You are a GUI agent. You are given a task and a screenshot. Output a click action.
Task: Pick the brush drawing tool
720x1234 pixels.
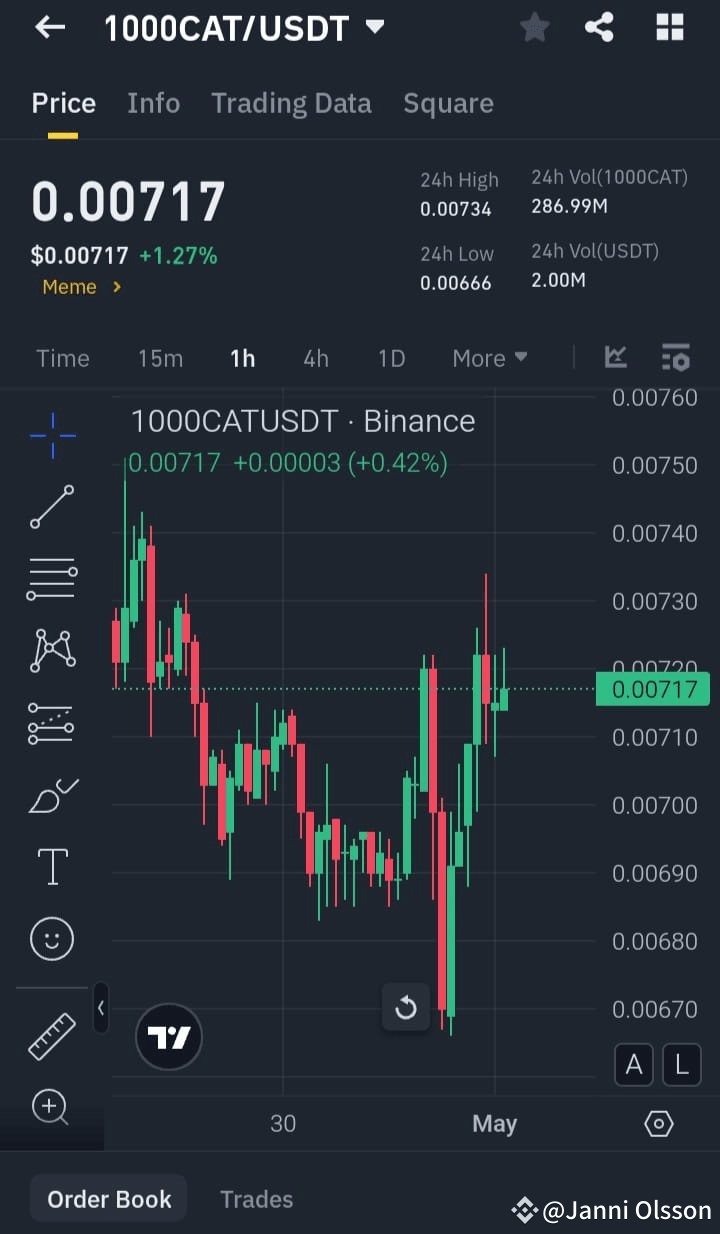pos(52,794)
